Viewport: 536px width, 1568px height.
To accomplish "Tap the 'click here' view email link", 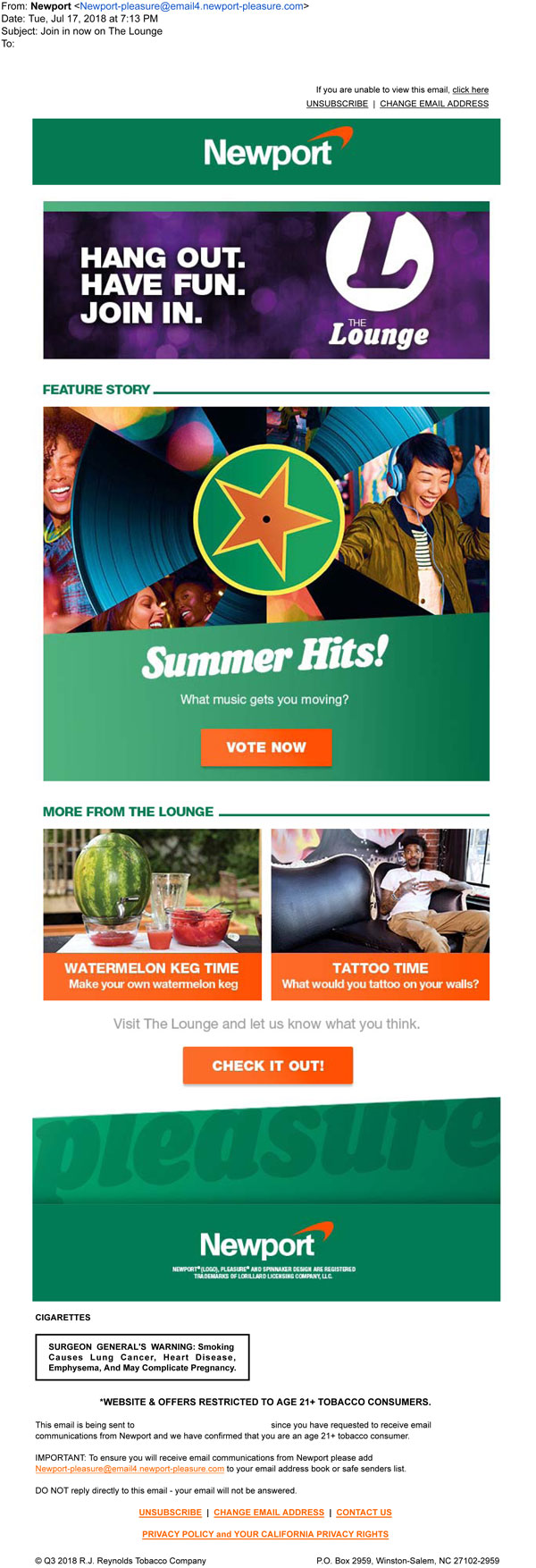I will (x=470, y=89).
